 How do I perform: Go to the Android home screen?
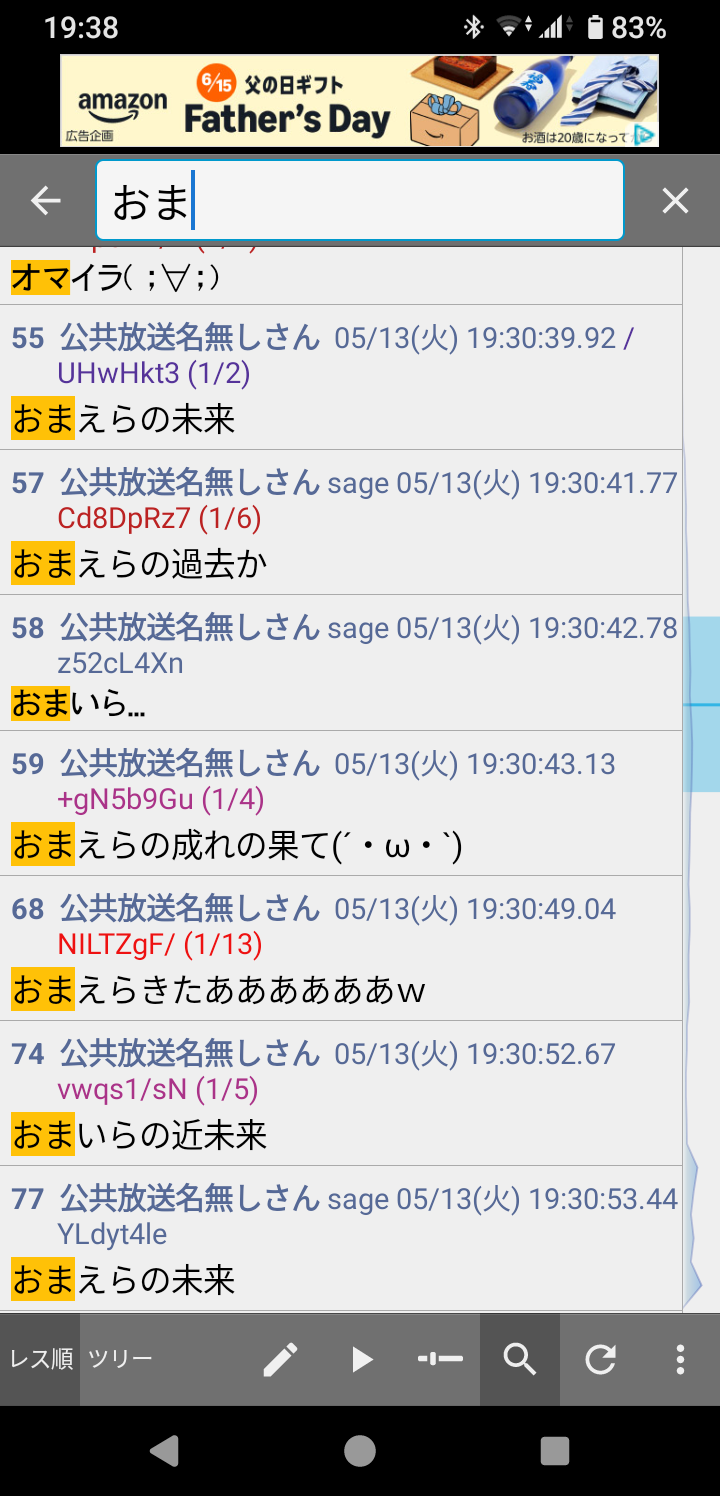point(360,1450)
